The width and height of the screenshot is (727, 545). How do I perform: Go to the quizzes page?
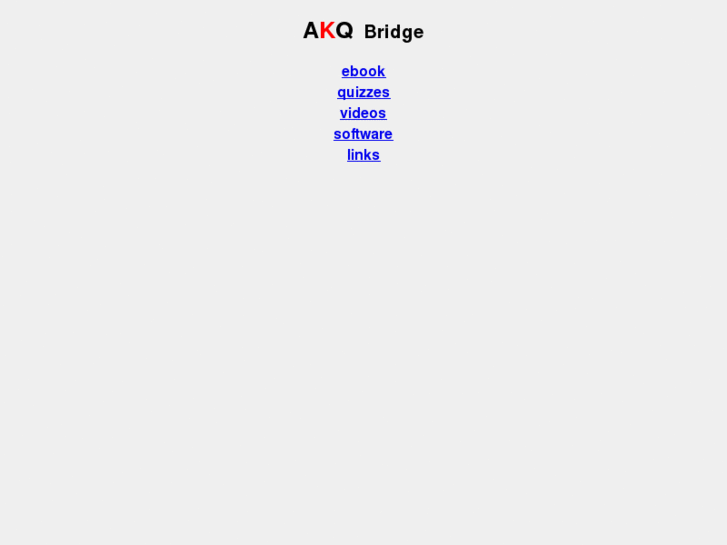(x=363, y=92)
